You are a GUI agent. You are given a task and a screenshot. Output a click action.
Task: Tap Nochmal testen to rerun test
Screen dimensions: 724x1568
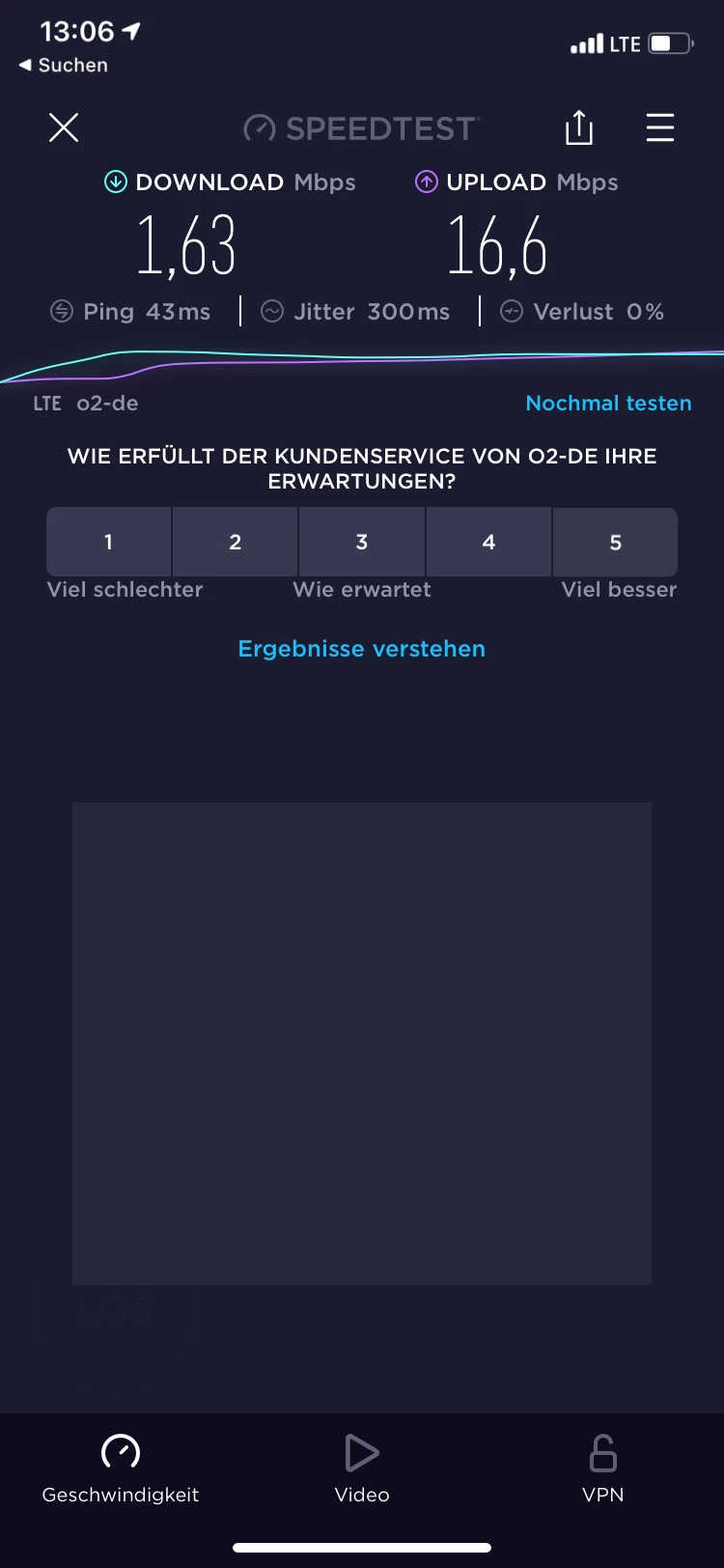click(x=608, y=404)
